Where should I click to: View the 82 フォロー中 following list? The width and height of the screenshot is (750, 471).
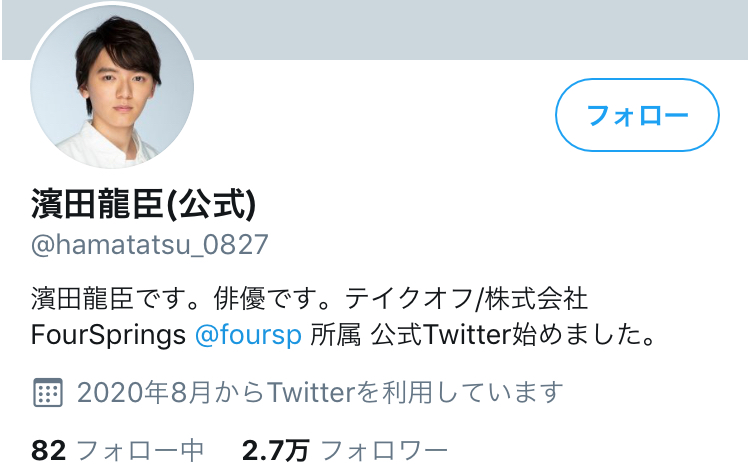pyautogui.click(x=118, y=450)
